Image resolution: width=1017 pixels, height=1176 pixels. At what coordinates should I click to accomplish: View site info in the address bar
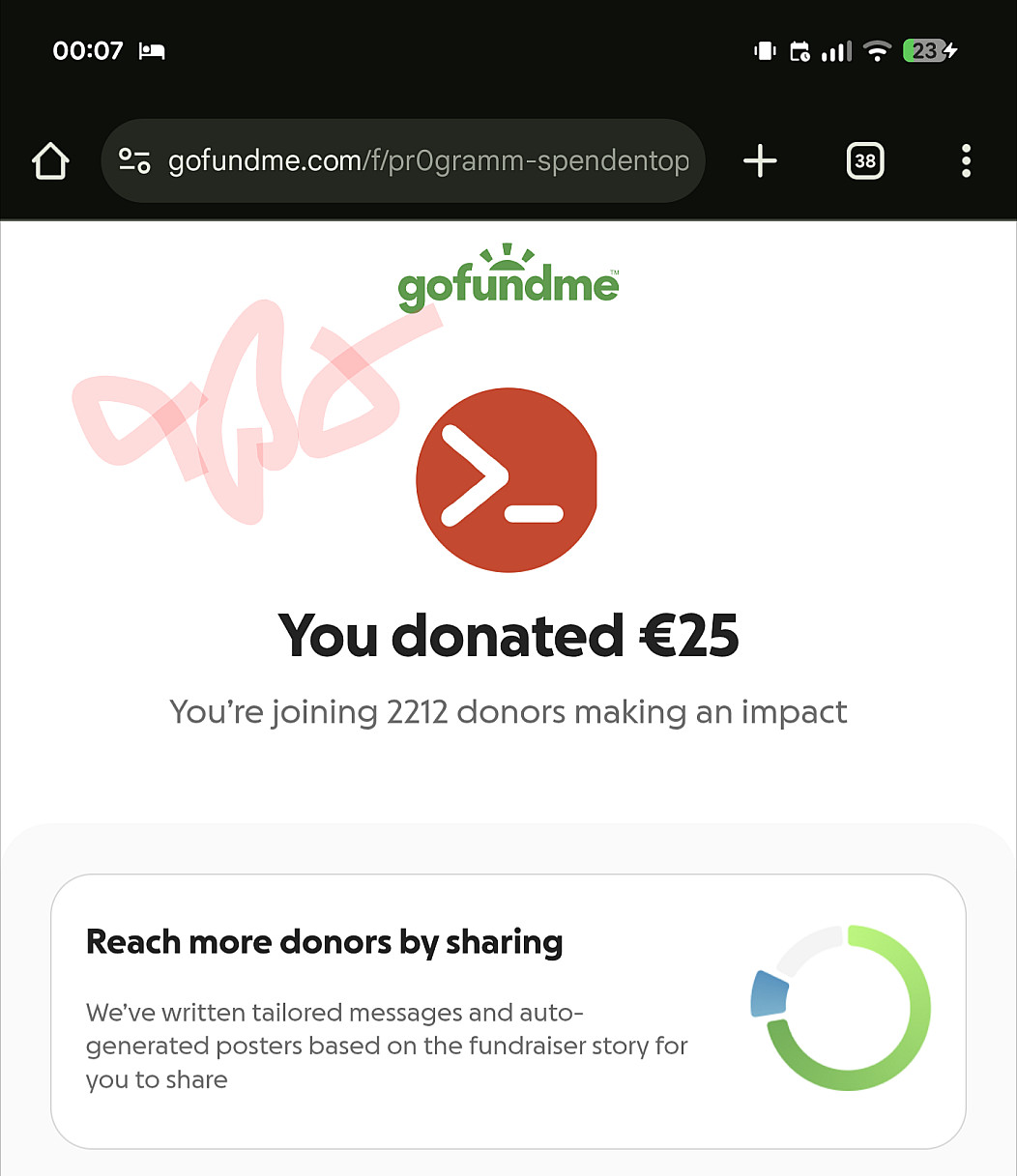pos(134,161)
